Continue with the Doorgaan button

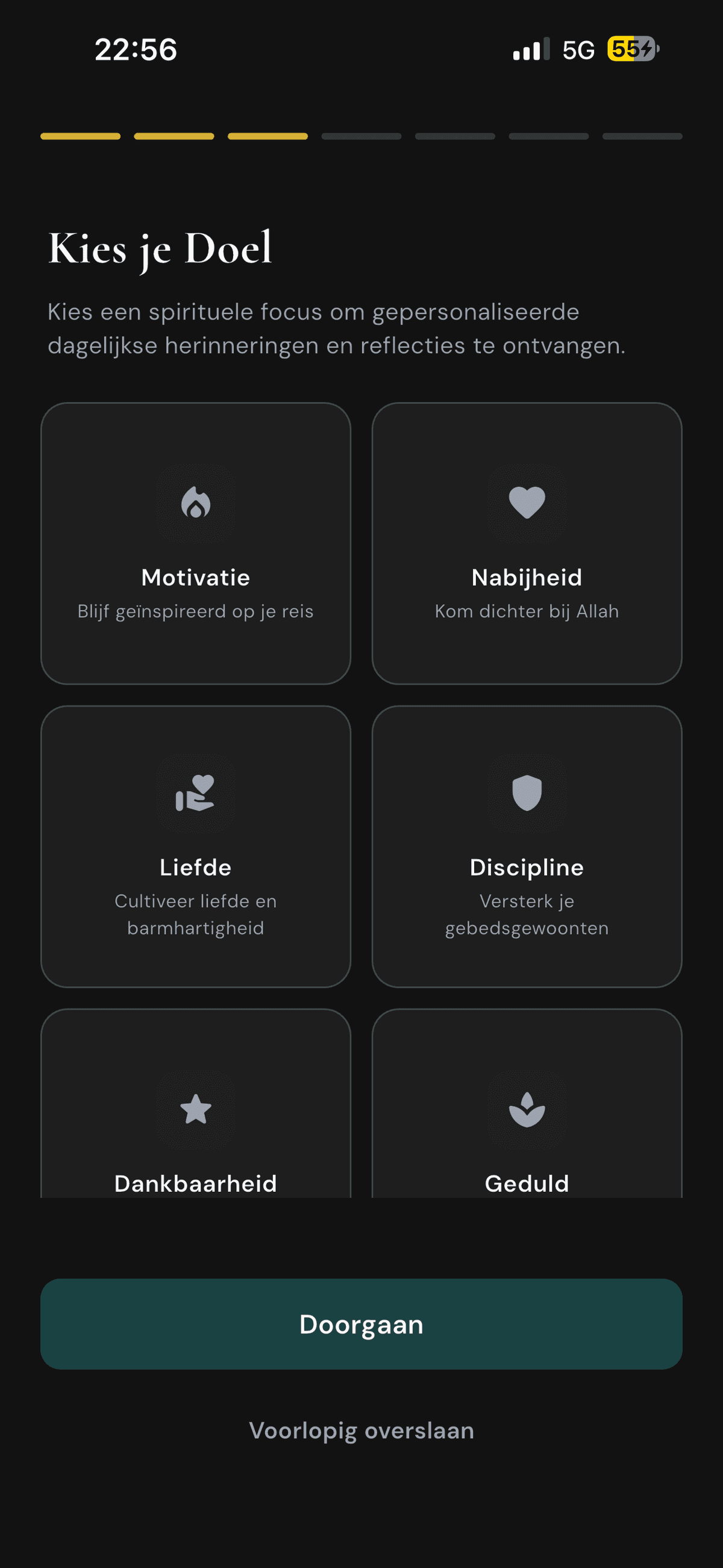click(x=361, y=1324)
